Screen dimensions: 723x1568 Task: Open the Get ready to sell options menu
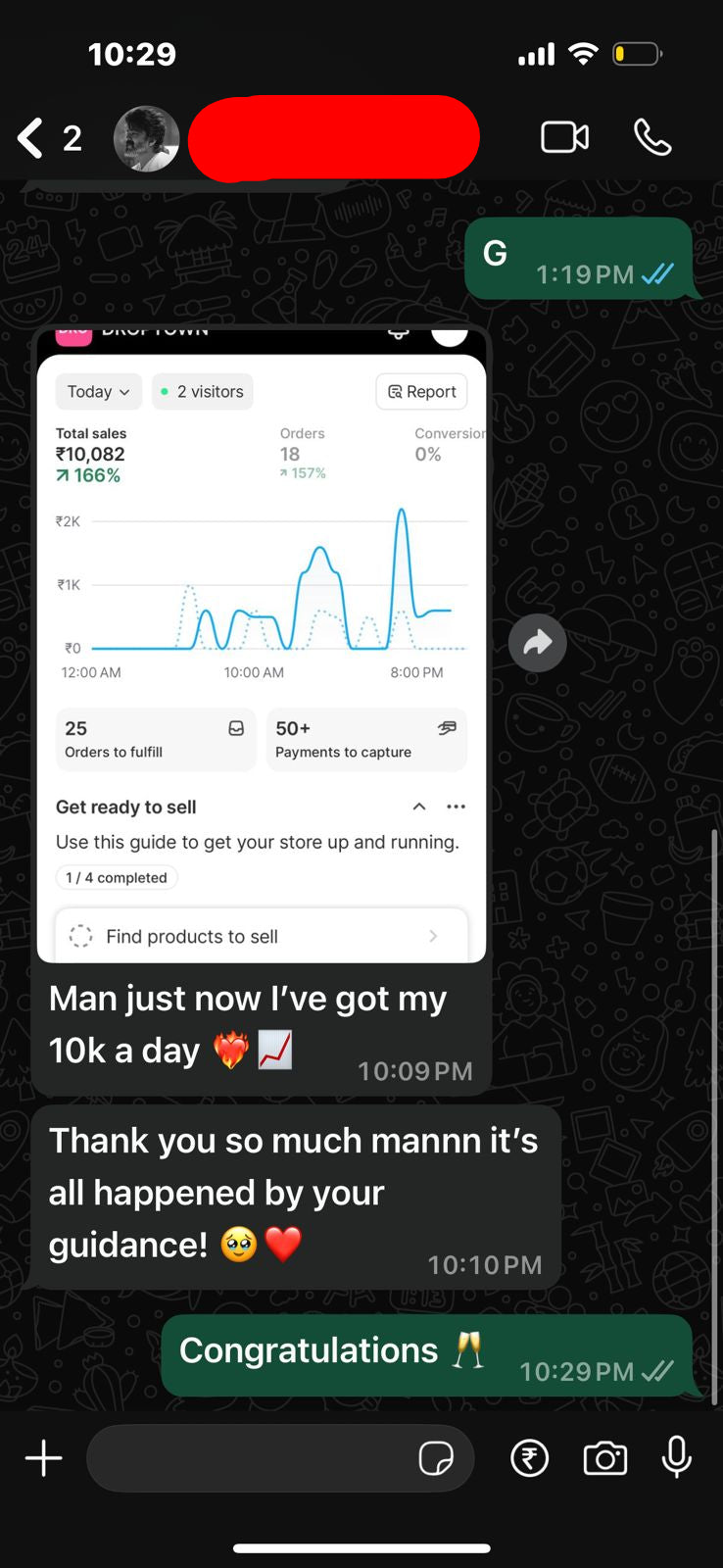point(456,807)
